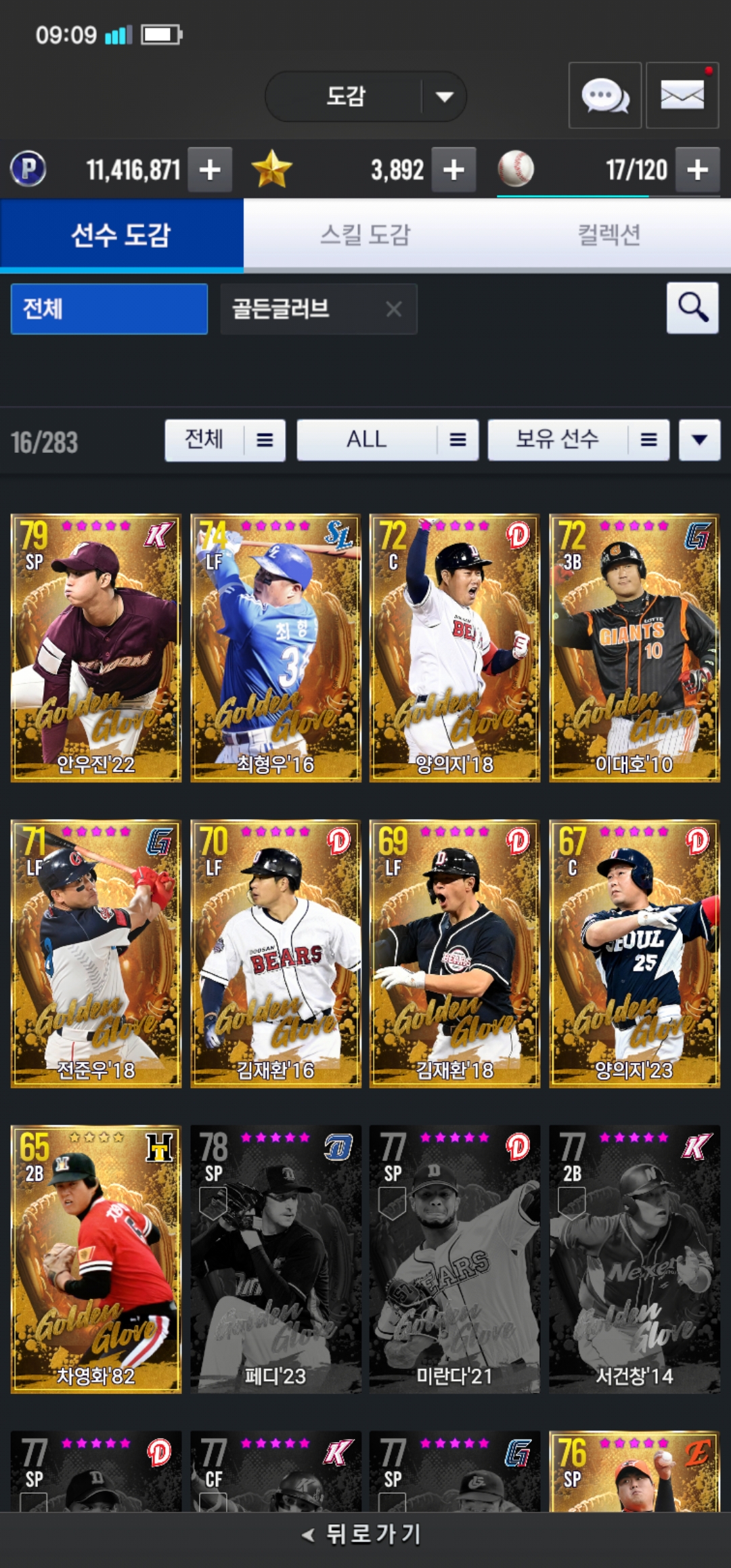Go back with 뒤로가기
731x1568 pixels.
tap(363, 1534)
